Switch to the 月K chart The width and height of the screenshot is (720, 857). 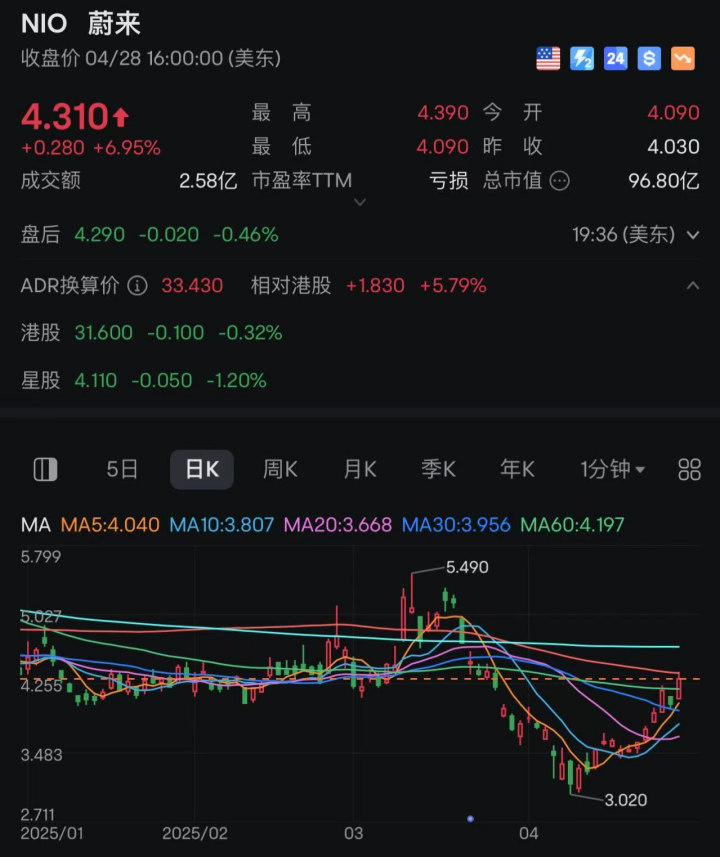pos(359,469)
